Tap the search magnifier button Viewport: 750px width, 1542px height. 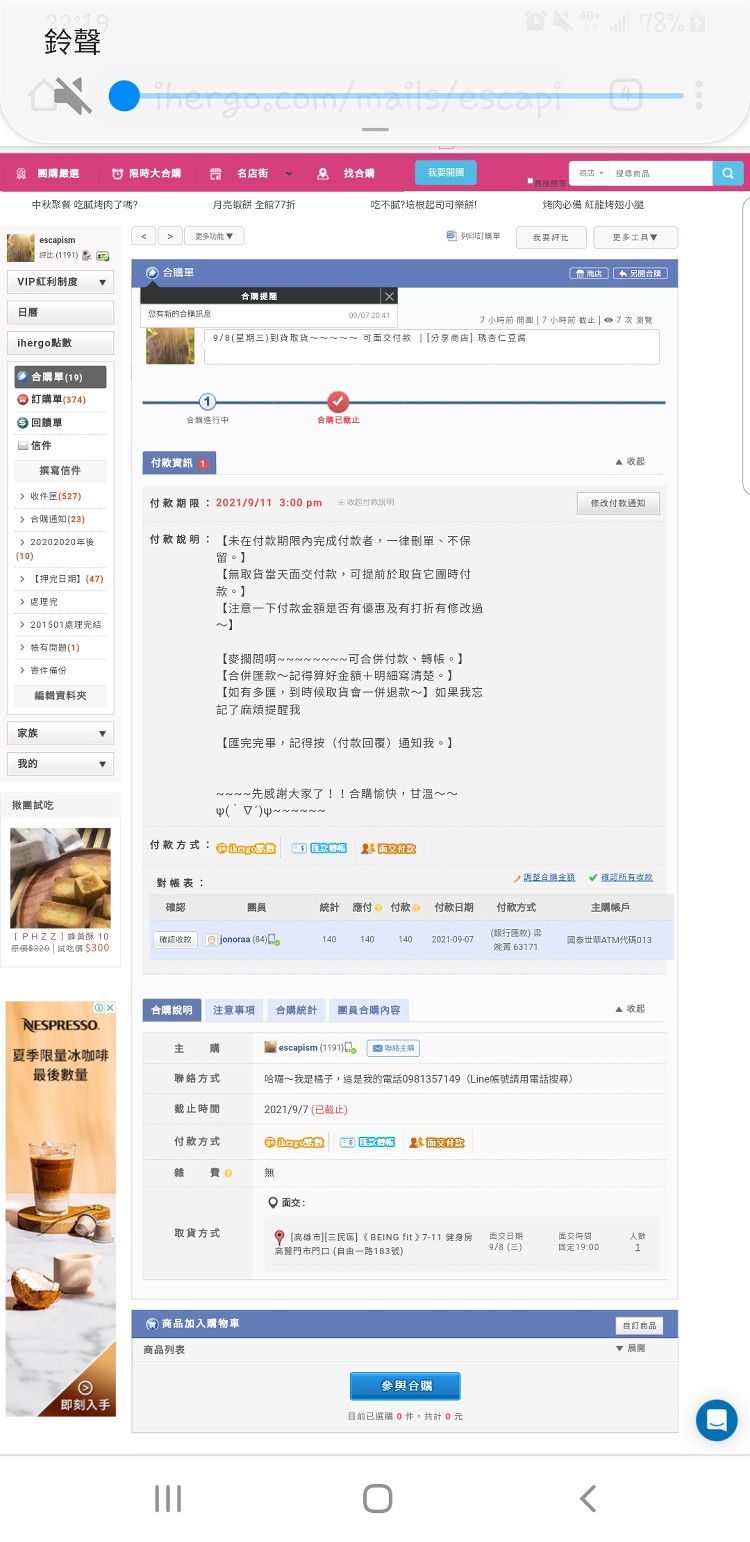(x=727, y=173)
